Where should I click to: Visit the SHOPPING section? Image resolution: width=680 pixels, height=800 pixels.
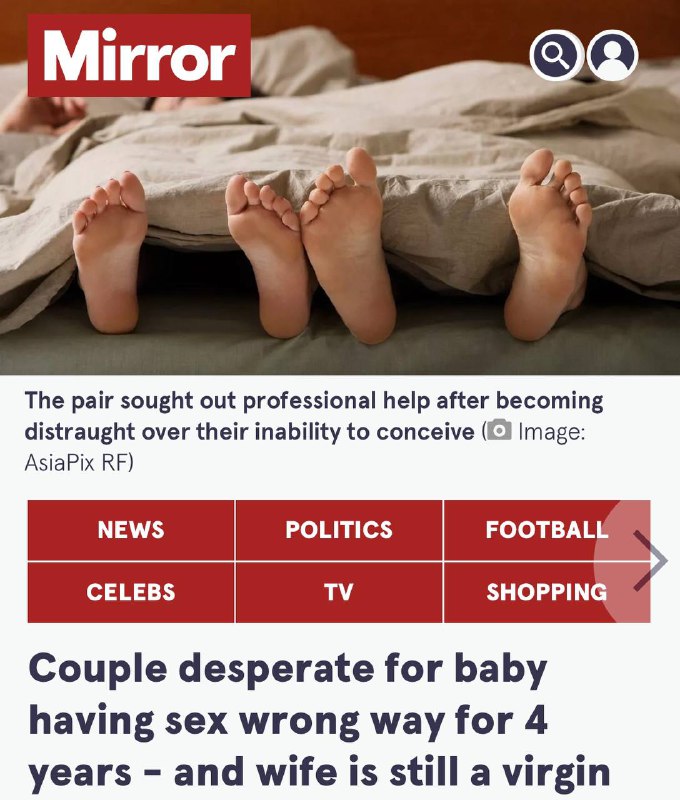530,592
